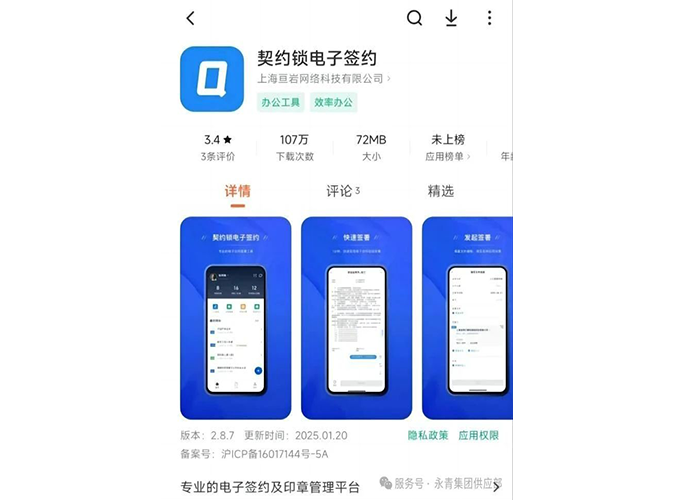View the 发起签署 screenshot

pos(467,317)
